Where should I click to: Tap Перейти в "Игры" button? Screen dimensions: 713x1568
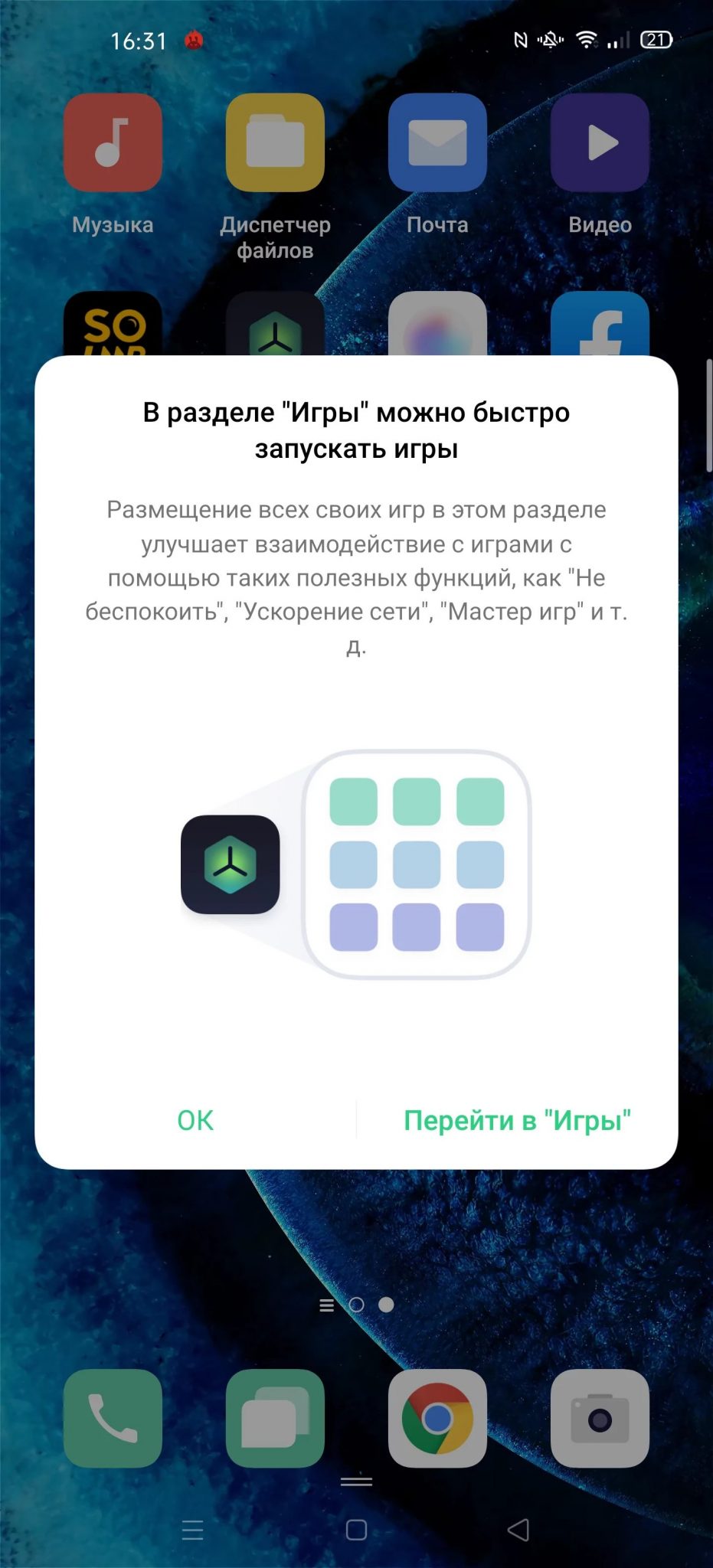tap(517, 1120)
